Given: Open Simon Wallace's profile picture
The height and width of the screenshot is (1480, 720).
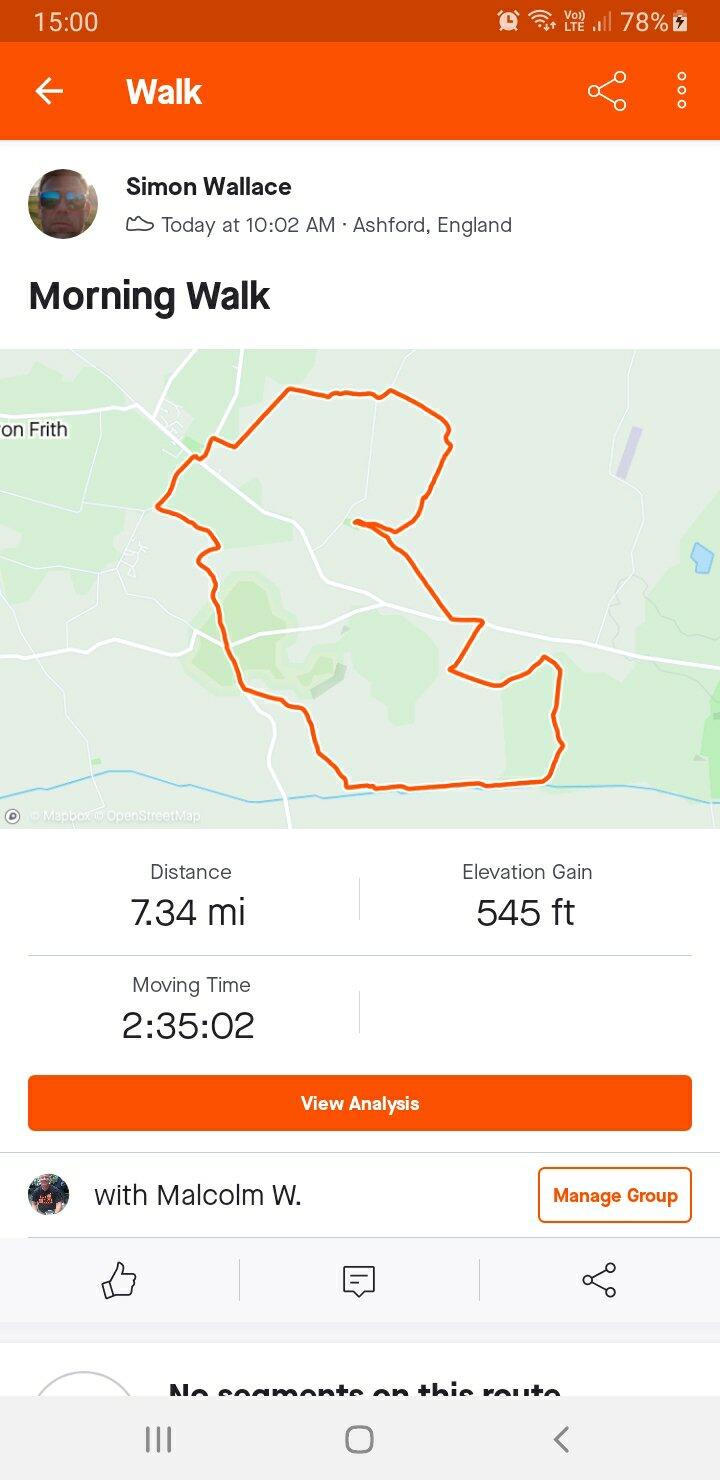Looking at the screenshot, I should [x=63, y=204].
